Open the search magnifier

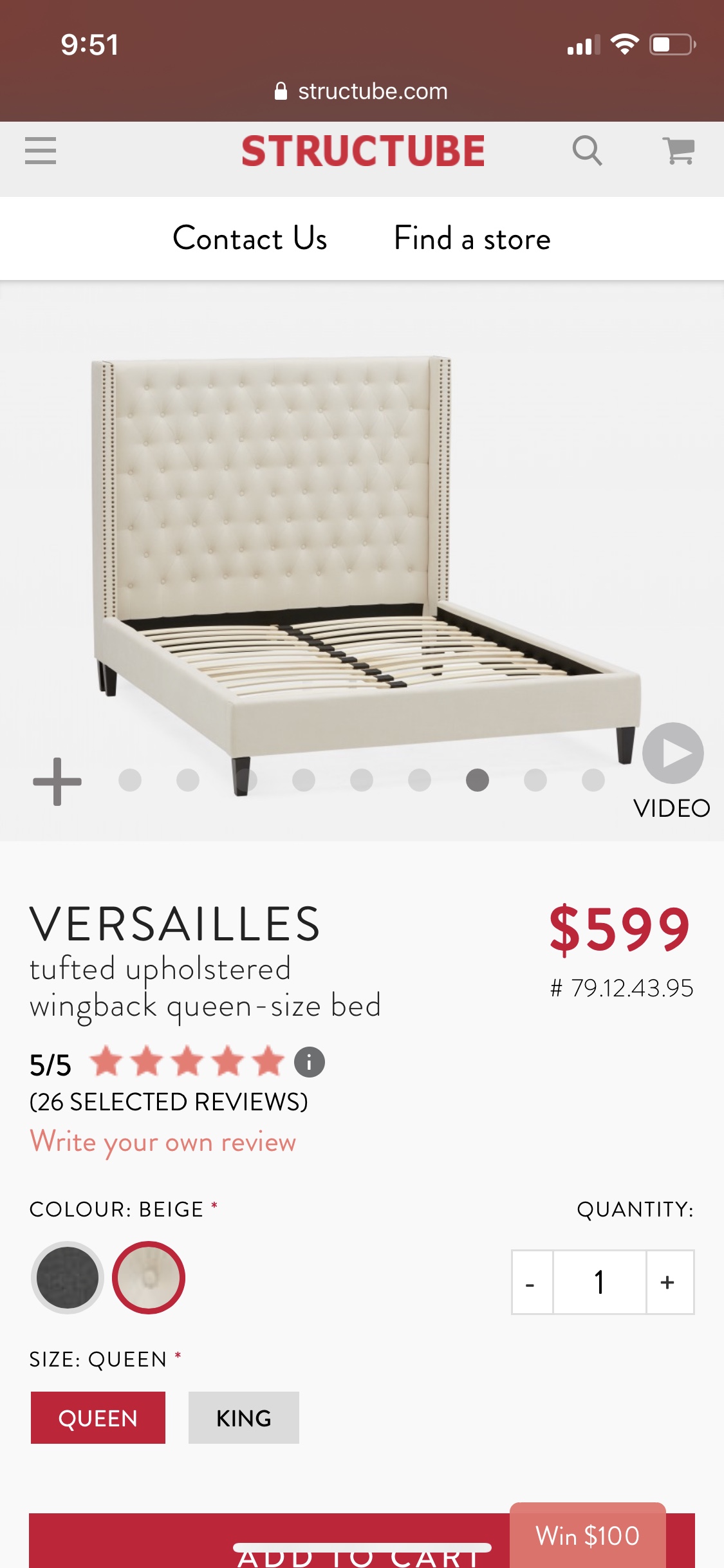(587, 151)
